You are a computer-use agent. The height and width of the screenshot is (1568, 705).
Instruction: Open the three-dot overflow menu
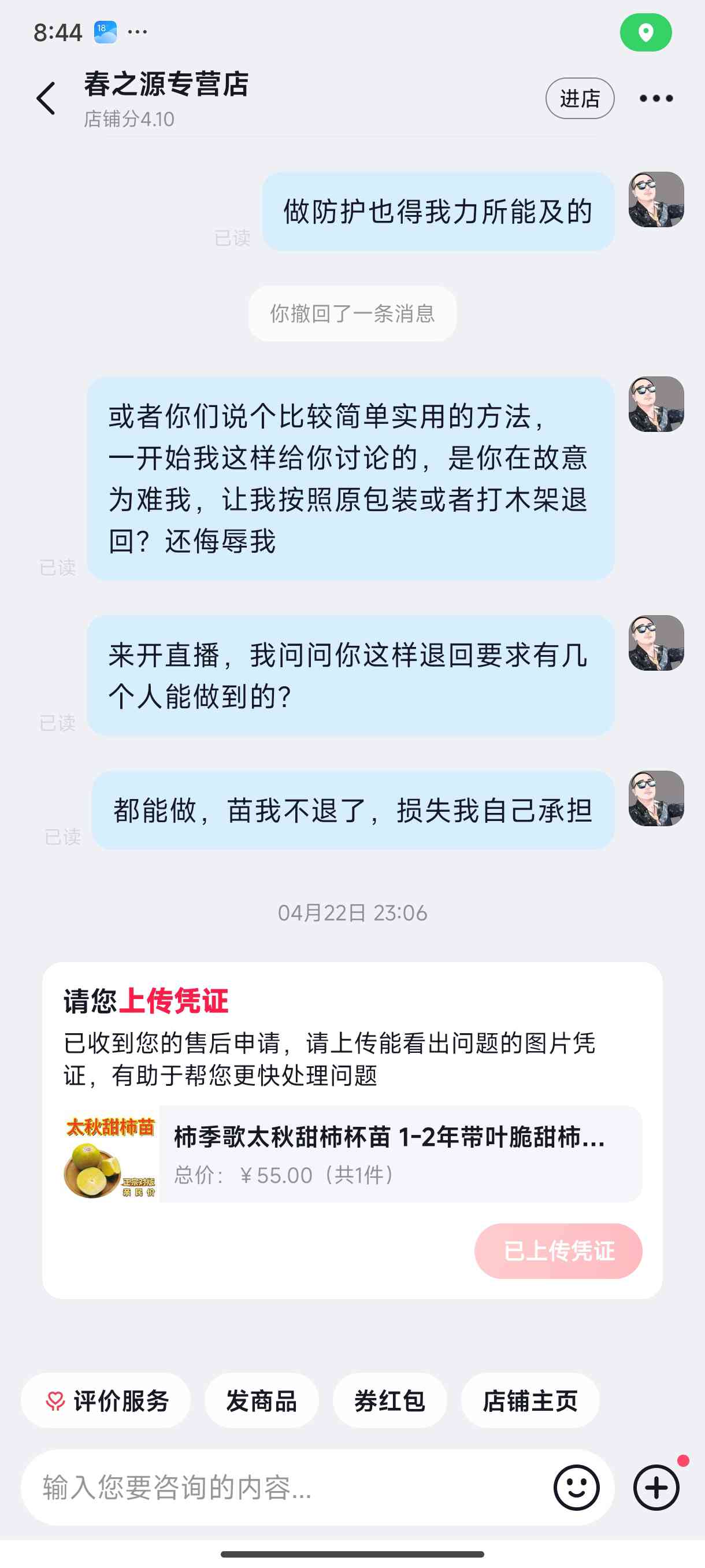tap(656, 98)
